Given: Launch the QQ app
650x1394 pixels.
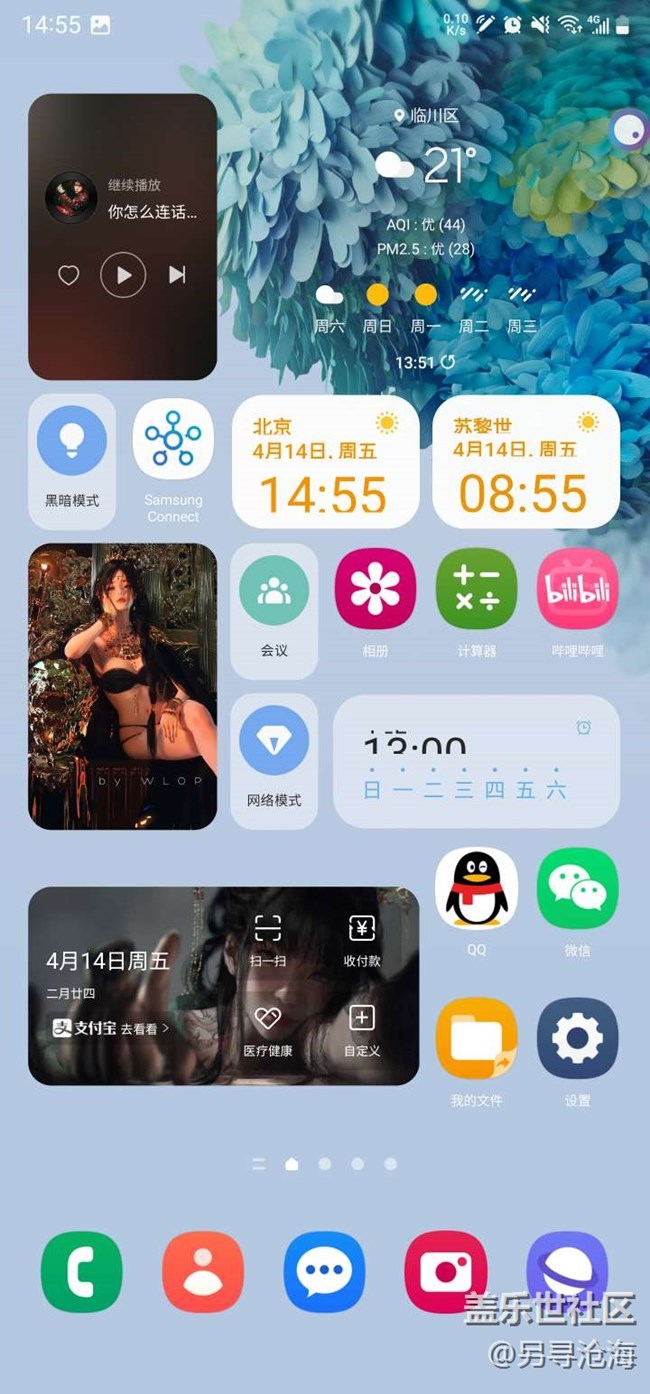Looking at the screenshot, I should click(x=476, y=889).
